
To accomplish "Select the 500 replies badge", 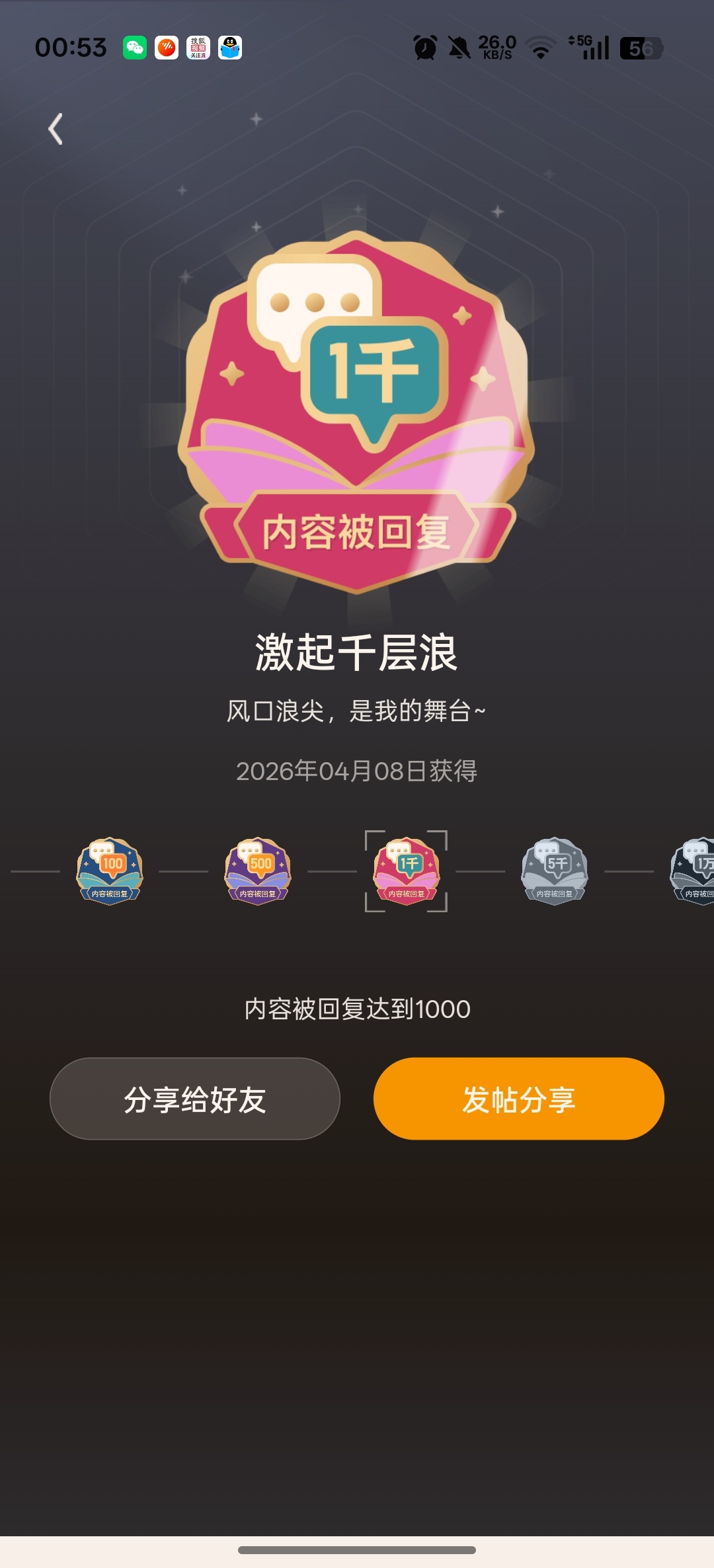I will (258, 871).
